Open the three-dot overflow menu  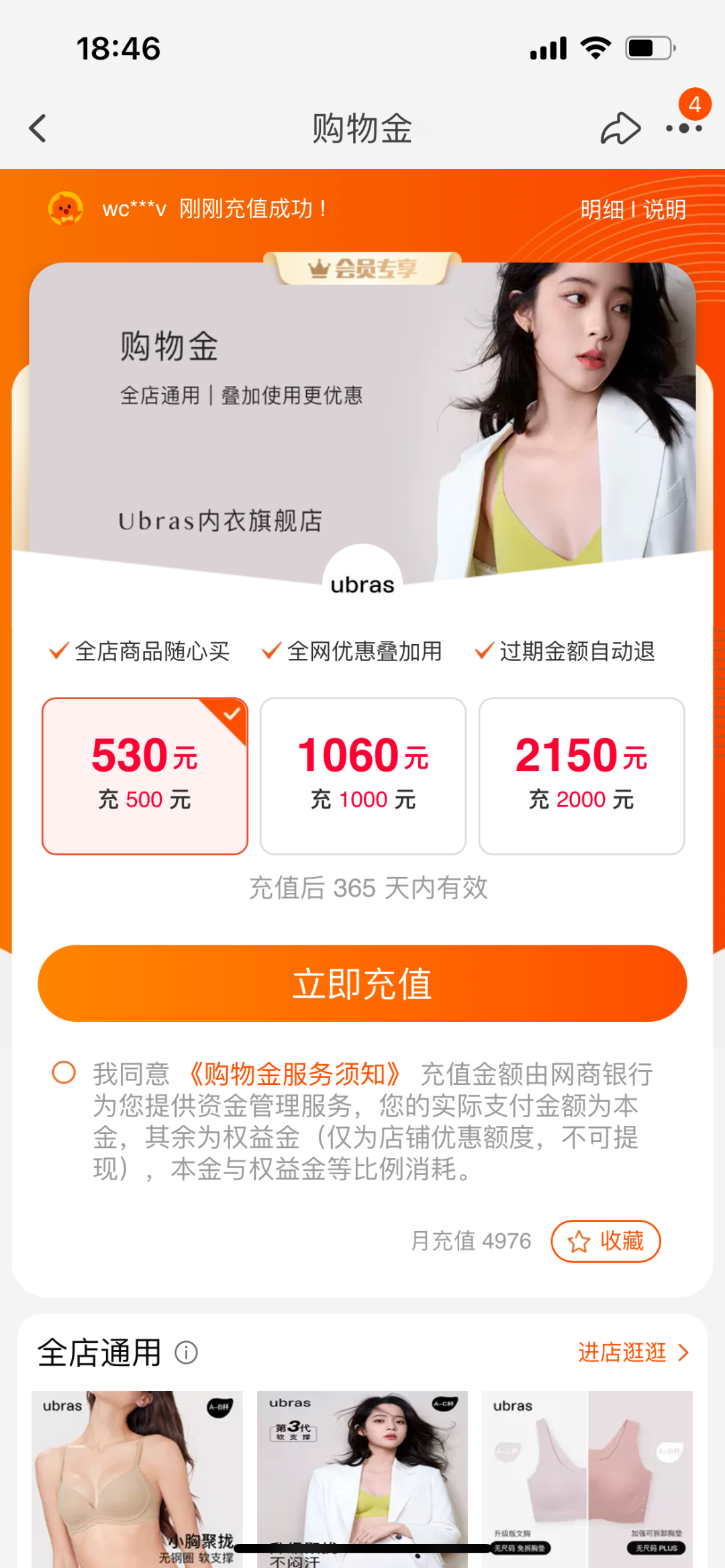pyautogui.click(x=683, y=128)
